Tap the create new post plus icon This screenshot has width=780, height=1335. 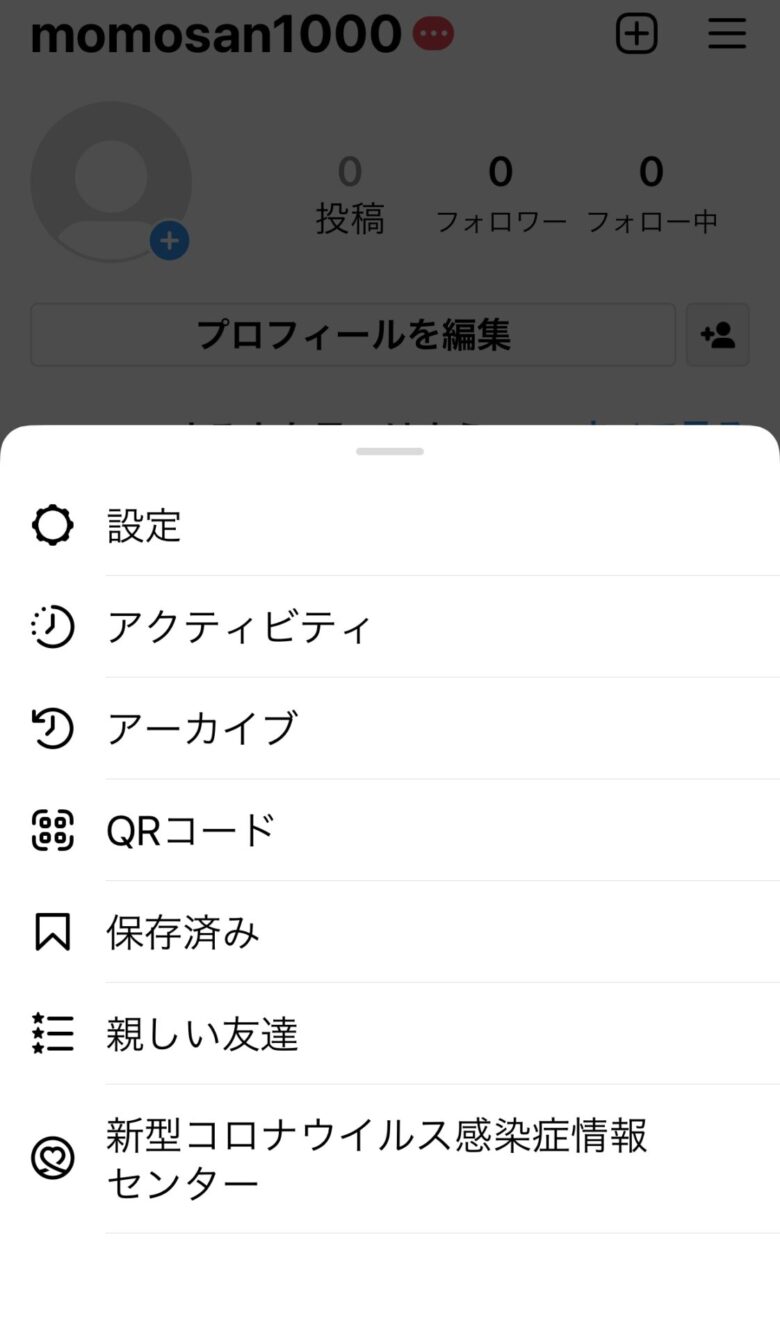click(x=636, y=35)
